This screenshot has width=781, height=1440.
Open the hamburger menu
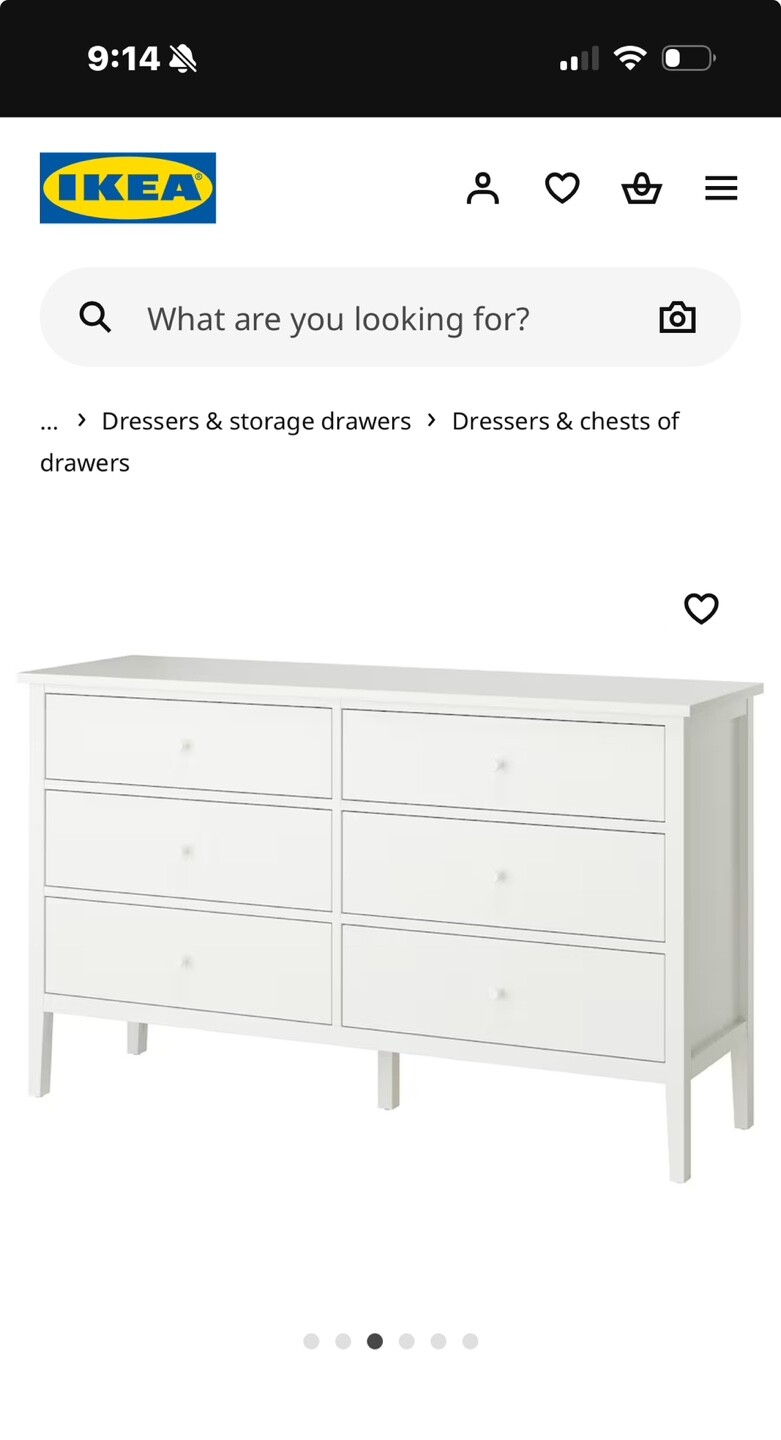(721, 188)
